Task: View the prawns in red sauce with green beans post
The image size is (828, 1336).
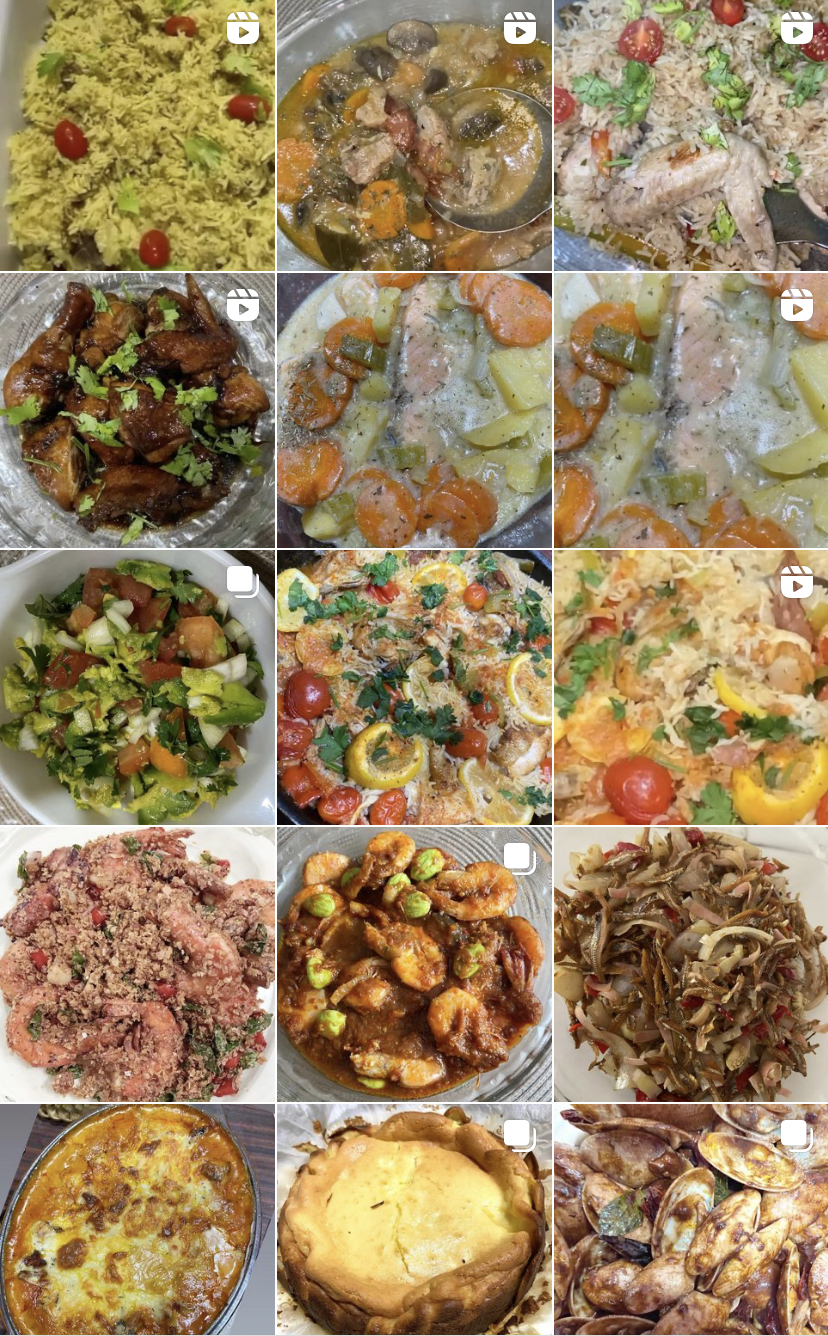Action: (414, 964)
